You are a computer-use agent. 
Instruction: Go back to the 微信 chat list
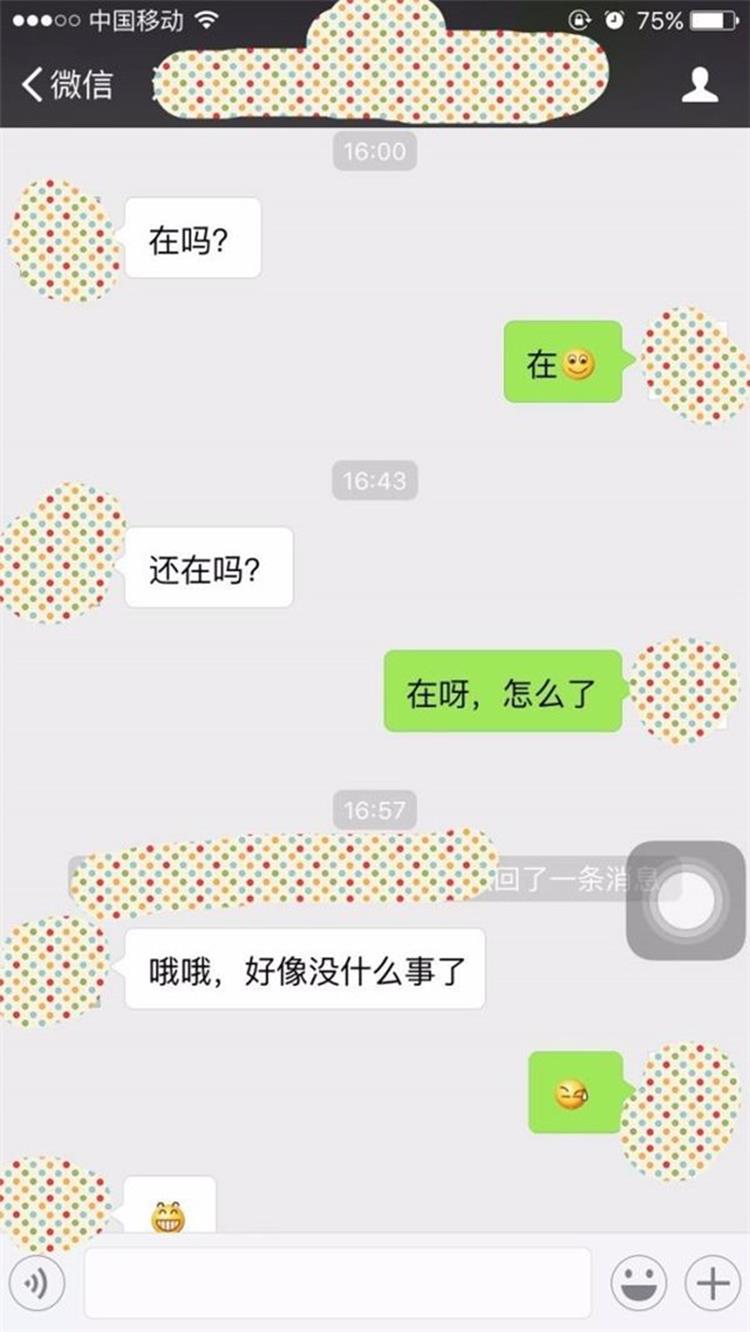pyautogui.click(x=66, y=84)
